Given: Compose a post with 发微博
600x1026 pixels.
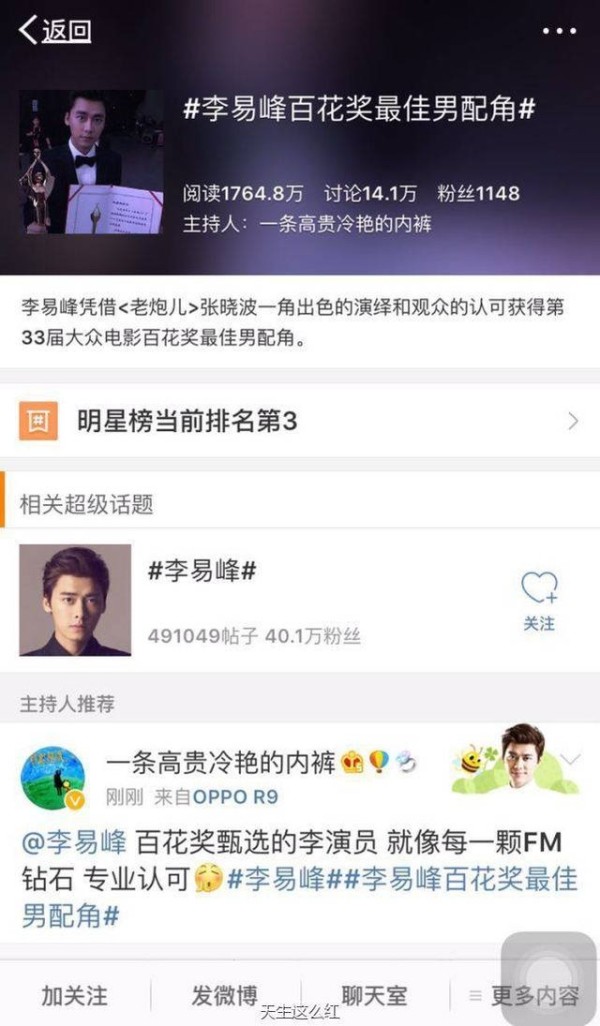Looking at the screenshot, I should click(224, 995).
